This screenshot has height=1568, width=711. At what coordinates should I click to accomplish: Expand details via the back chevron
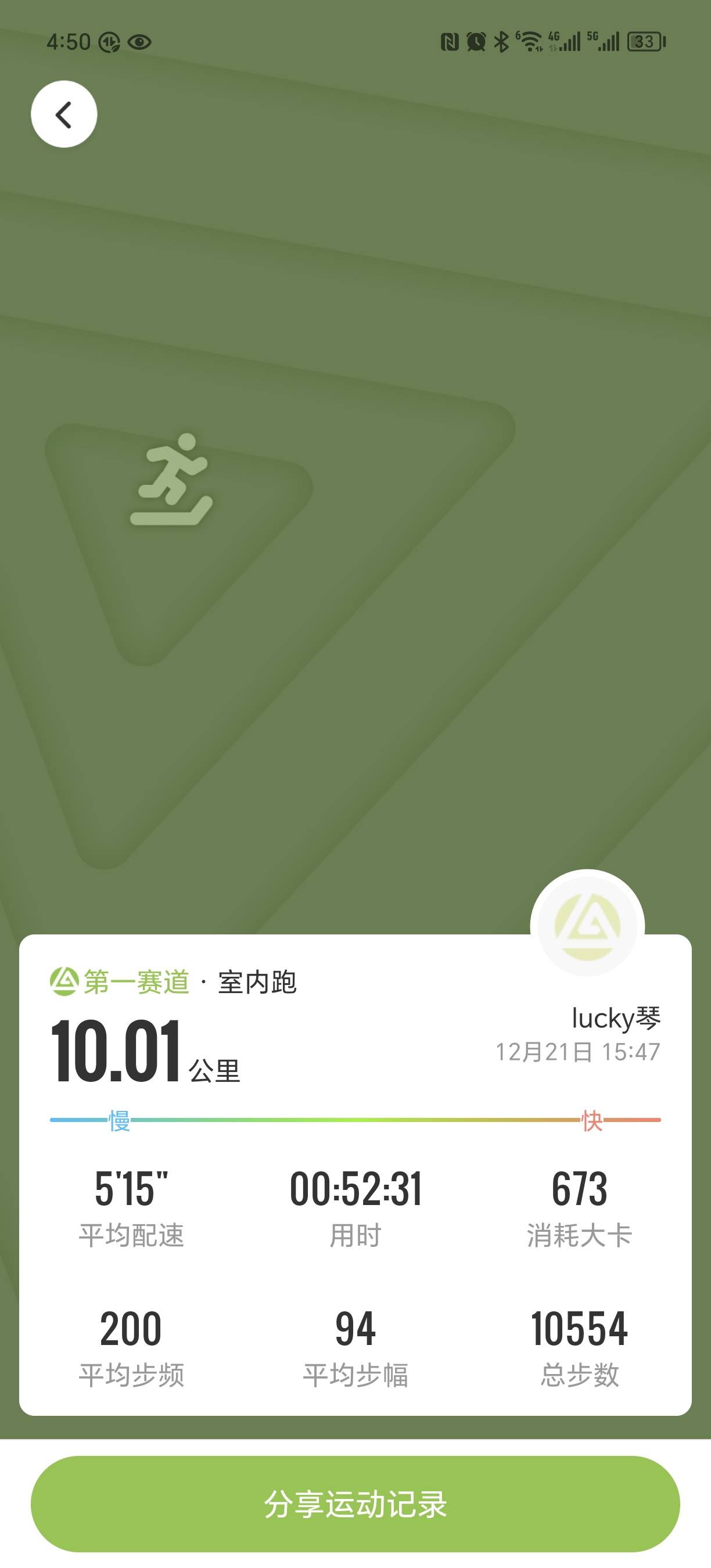click(x=63, y=114)
